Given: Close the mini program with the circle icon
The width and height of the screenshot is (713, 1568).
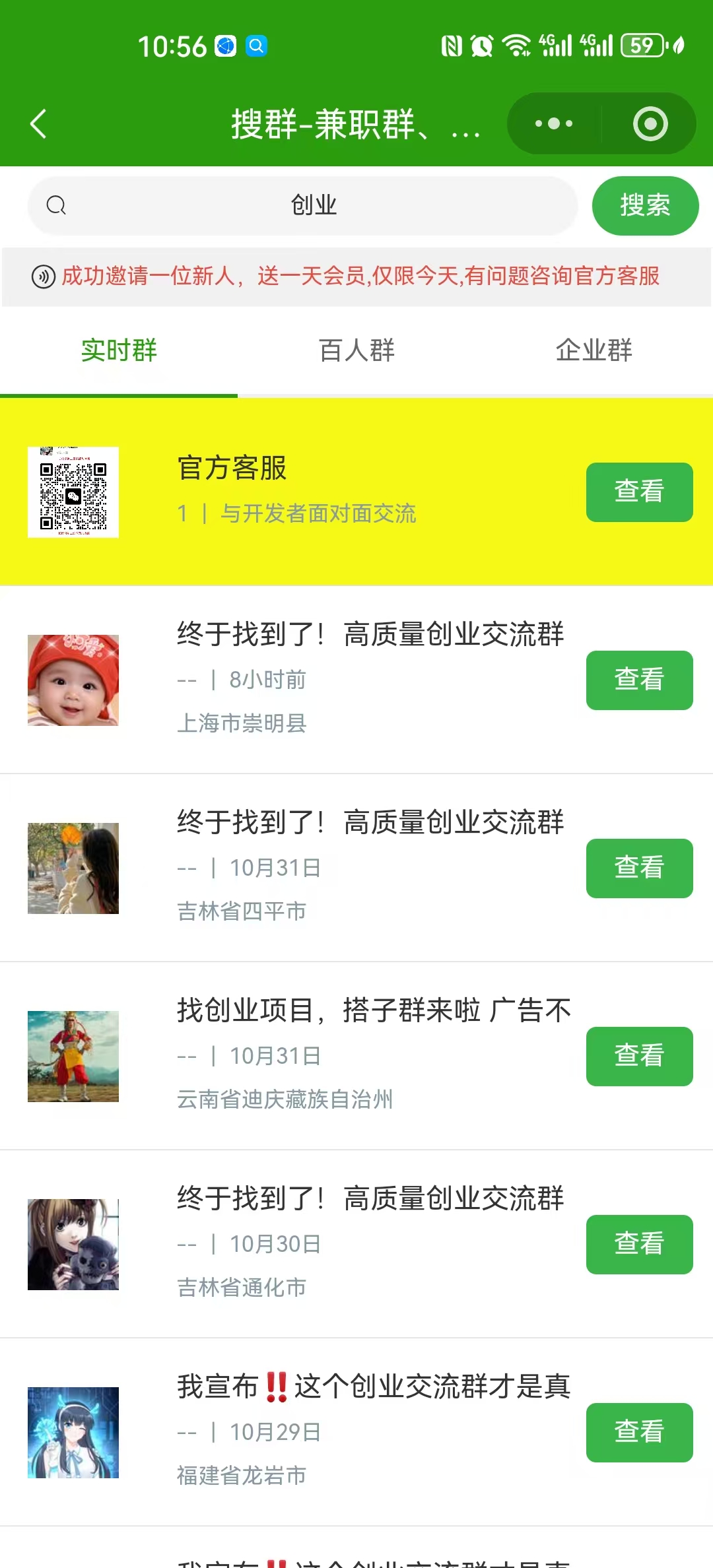Looking at the screenshot, I should click(x=650, y=124).
